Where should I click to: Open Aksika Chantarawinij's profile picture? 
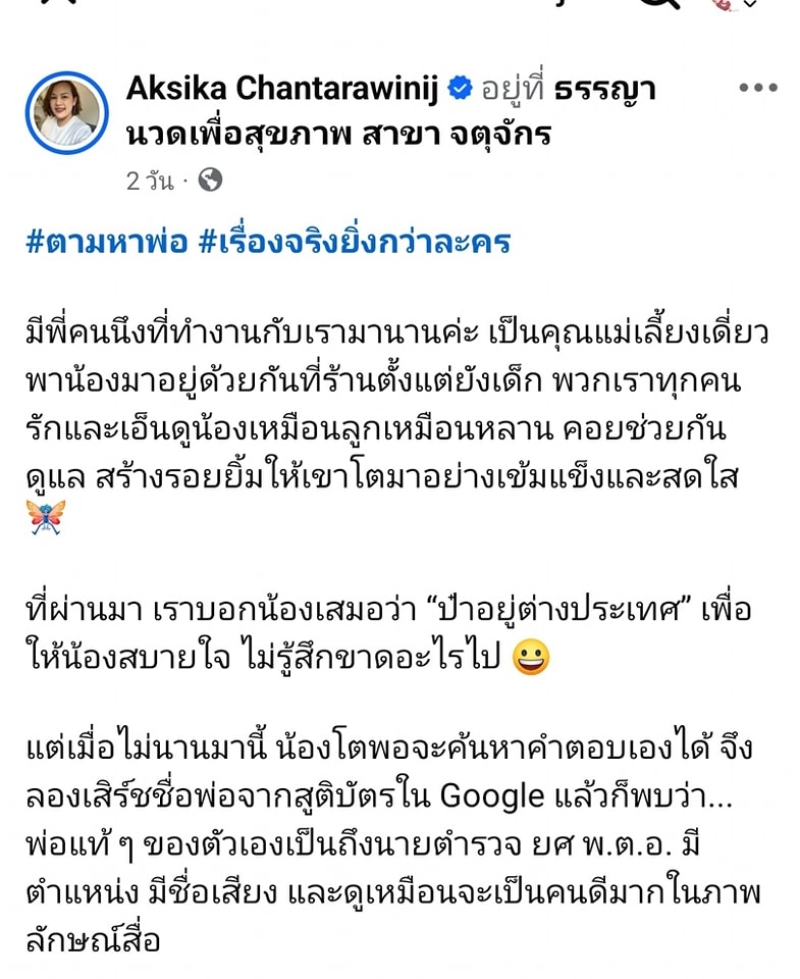[x=67, y=112]
